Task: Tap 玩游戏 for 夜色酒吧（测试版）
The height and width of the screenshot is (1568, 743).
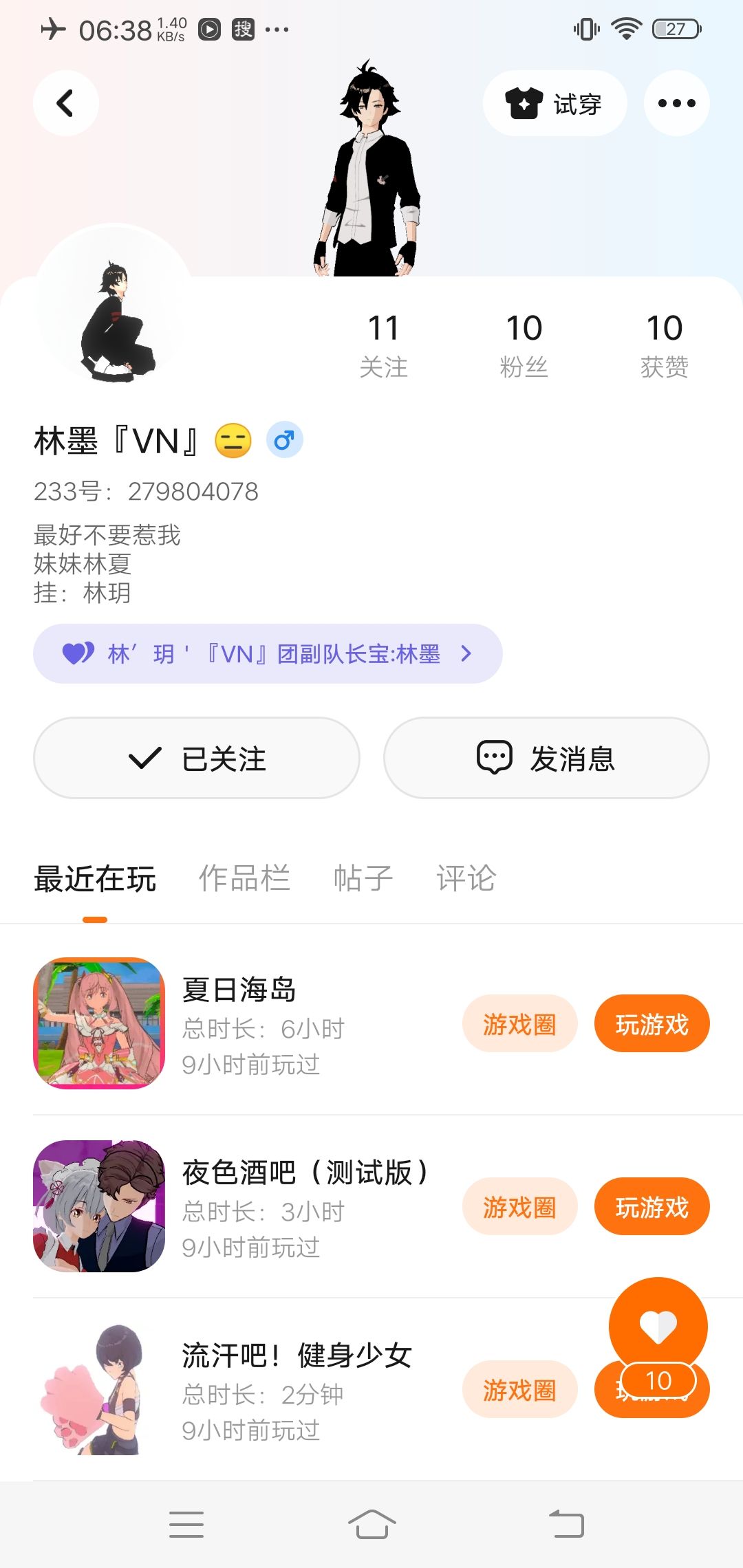Action: [652, 1207]
